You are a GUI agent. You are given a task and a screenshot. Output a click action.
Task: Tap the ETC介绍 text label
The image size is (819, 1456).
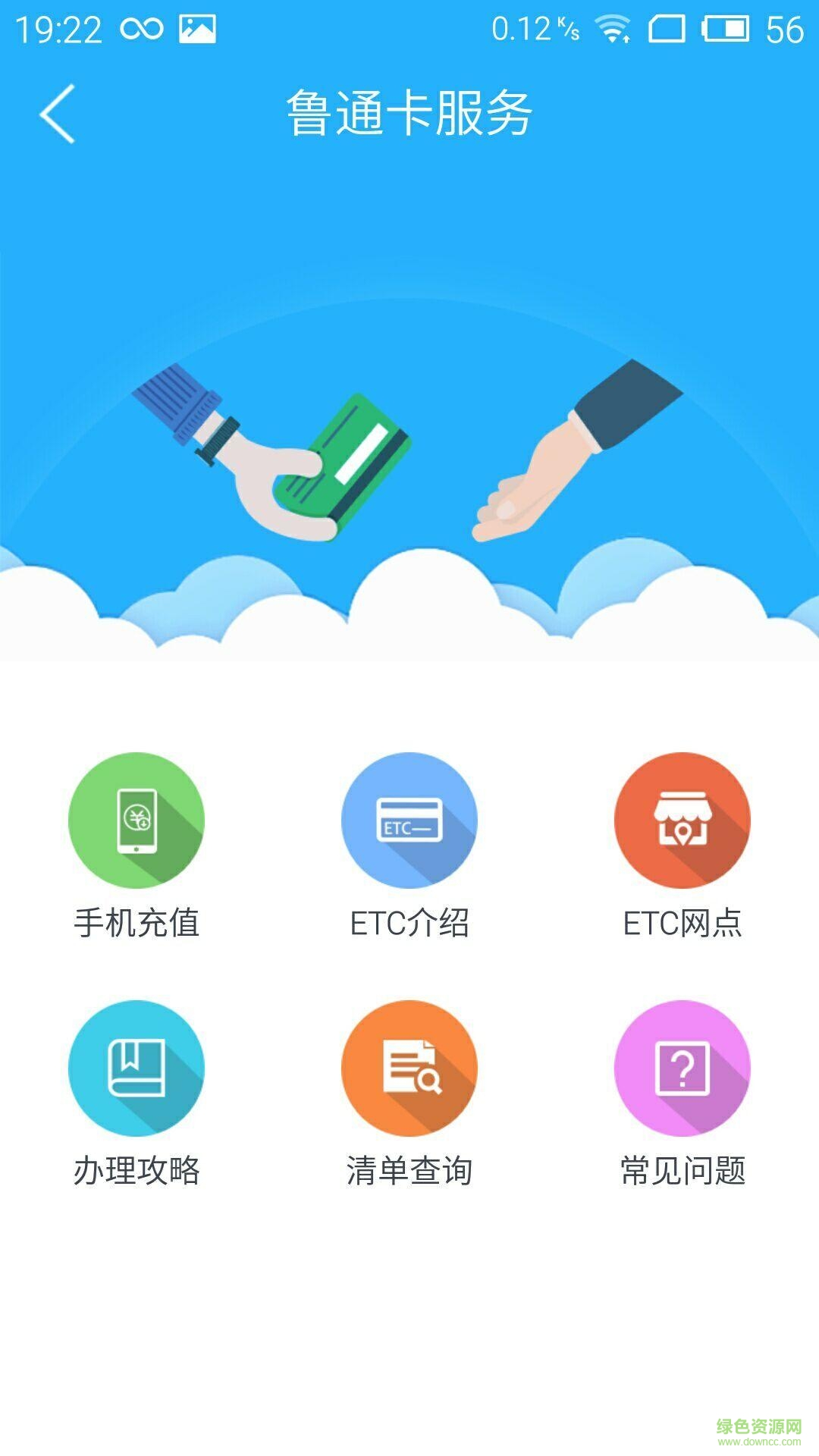(409, 921)
